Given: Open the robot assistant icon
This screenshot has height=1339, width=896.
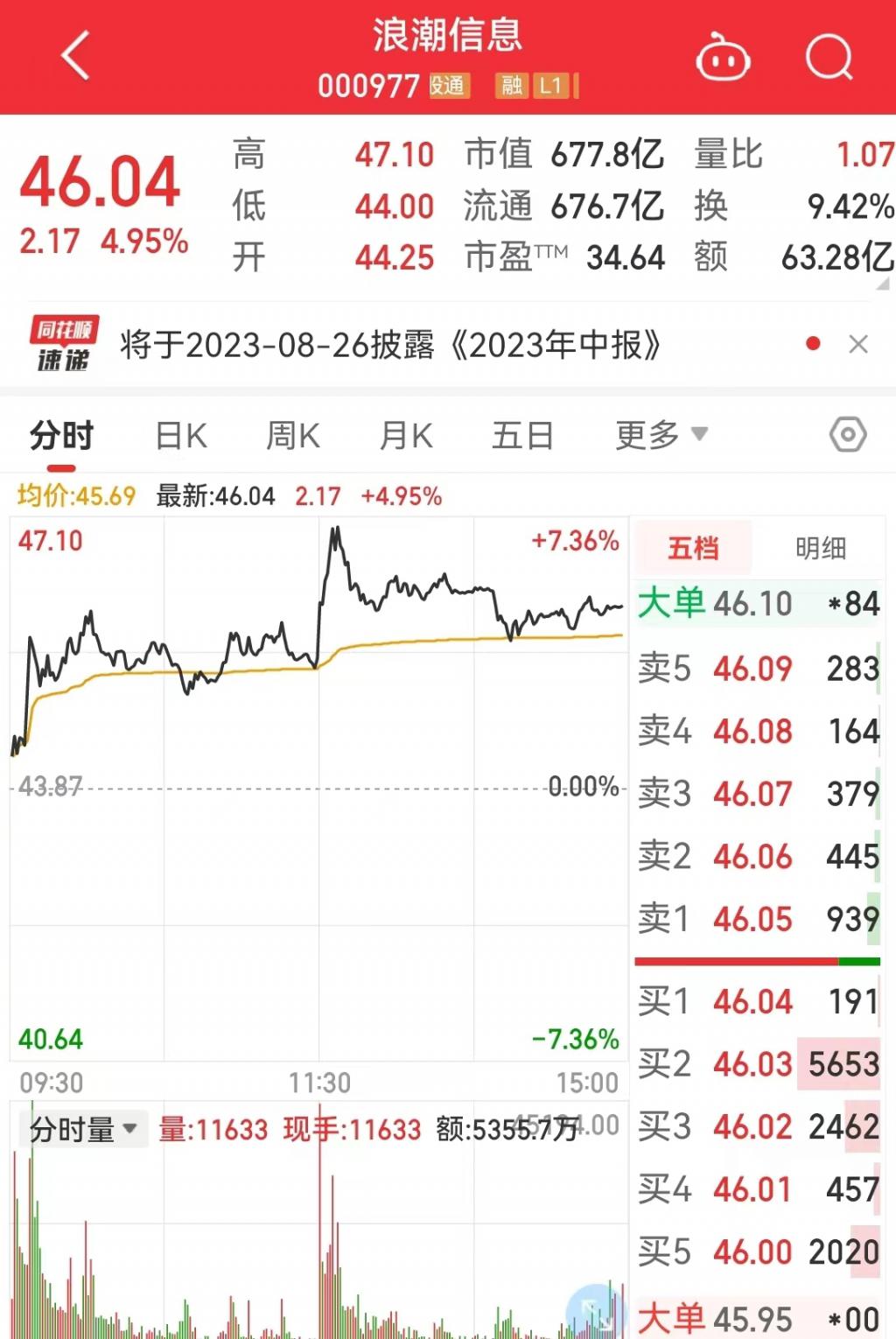Looking at the screenshot, I should click(723, 58).
